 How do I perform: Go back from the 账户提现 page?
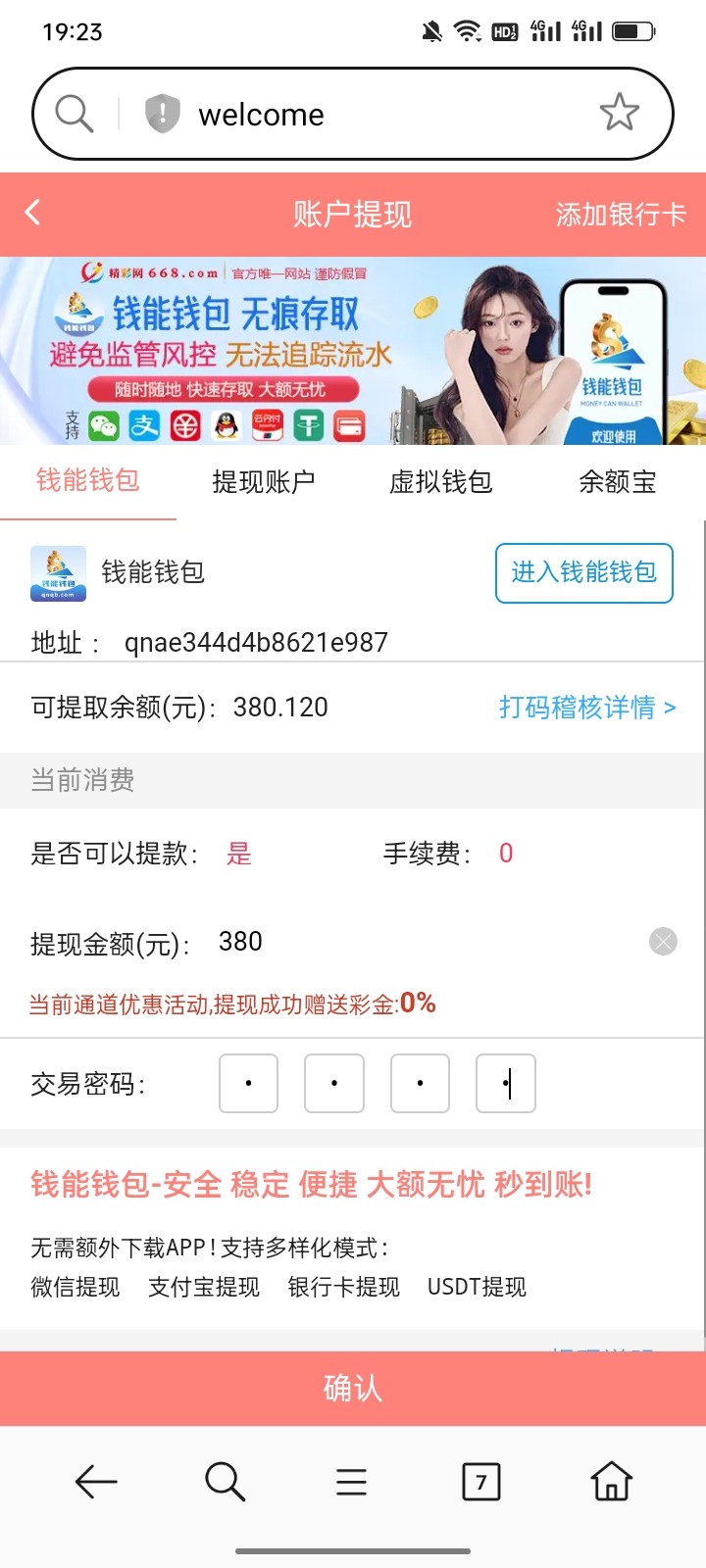click(x=33, y=213)
